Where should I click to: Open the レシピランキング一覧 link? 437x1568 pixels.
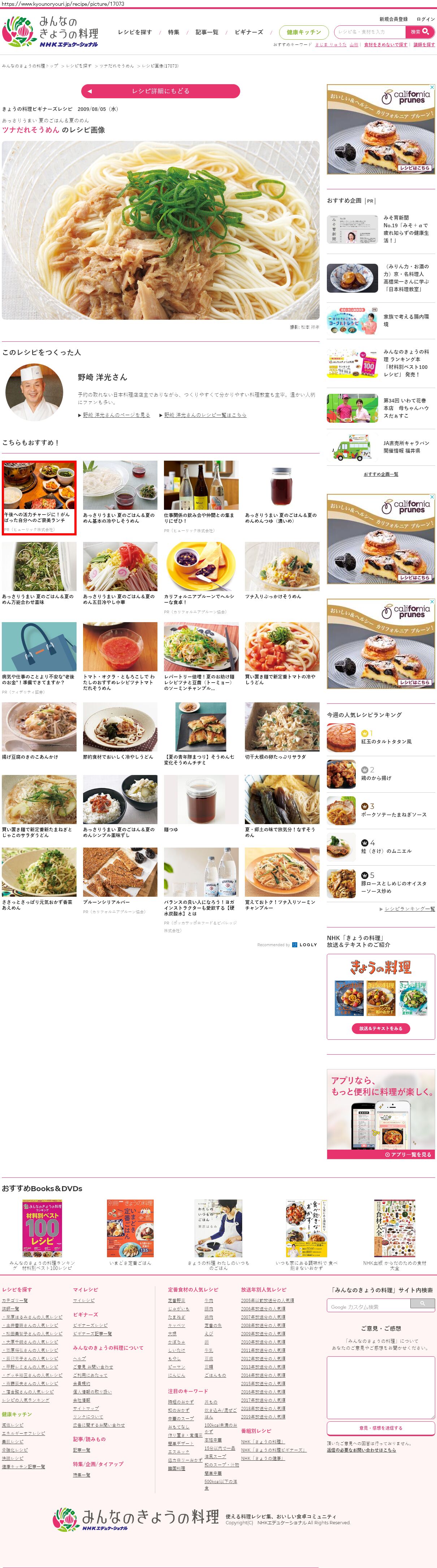click(409, 909)
